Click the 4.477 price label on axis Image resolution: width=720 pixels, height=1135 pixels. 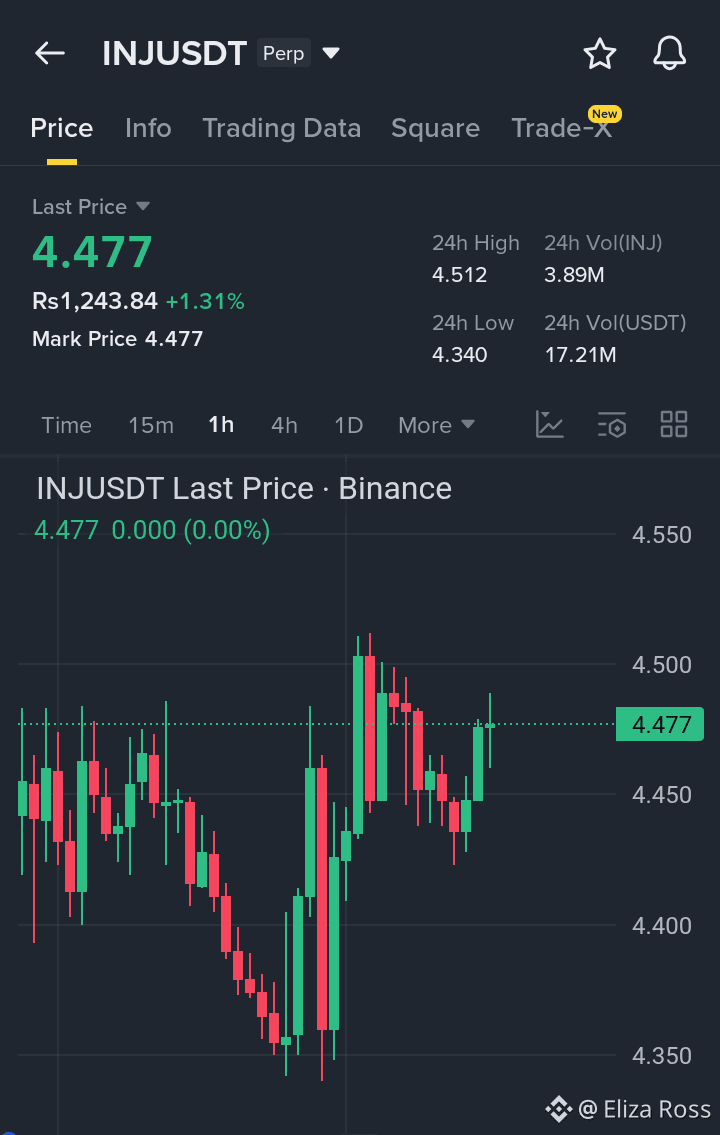coord(659,724)
